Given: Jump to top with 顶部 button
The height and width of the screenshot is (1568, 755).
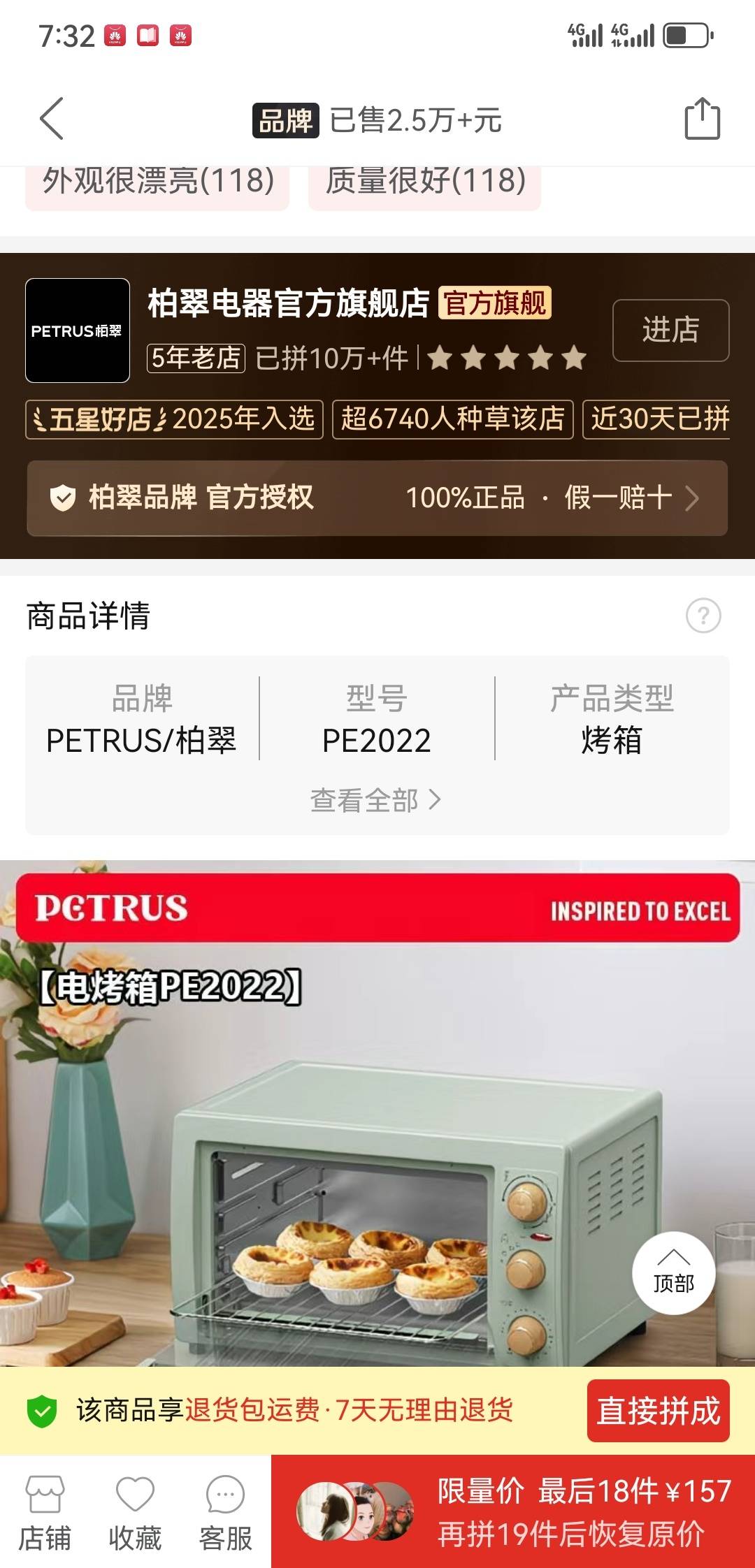Looking at the screenshot, I should pyautogui.click(x=673, y=1272).
